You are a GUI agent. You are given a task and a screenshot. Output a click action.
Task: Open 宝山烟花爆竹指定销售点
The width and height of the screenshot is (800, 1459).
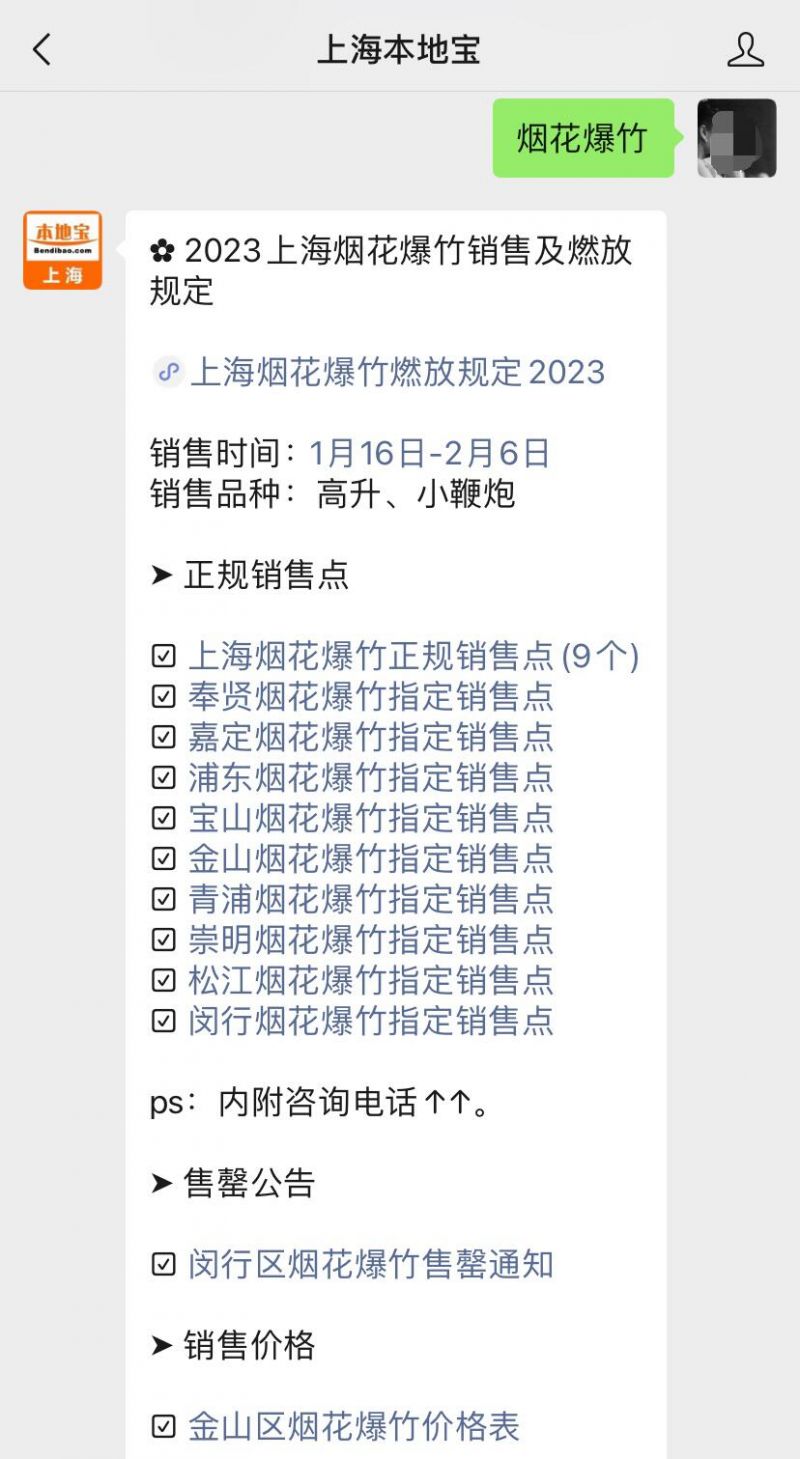[x=371, y=818]
